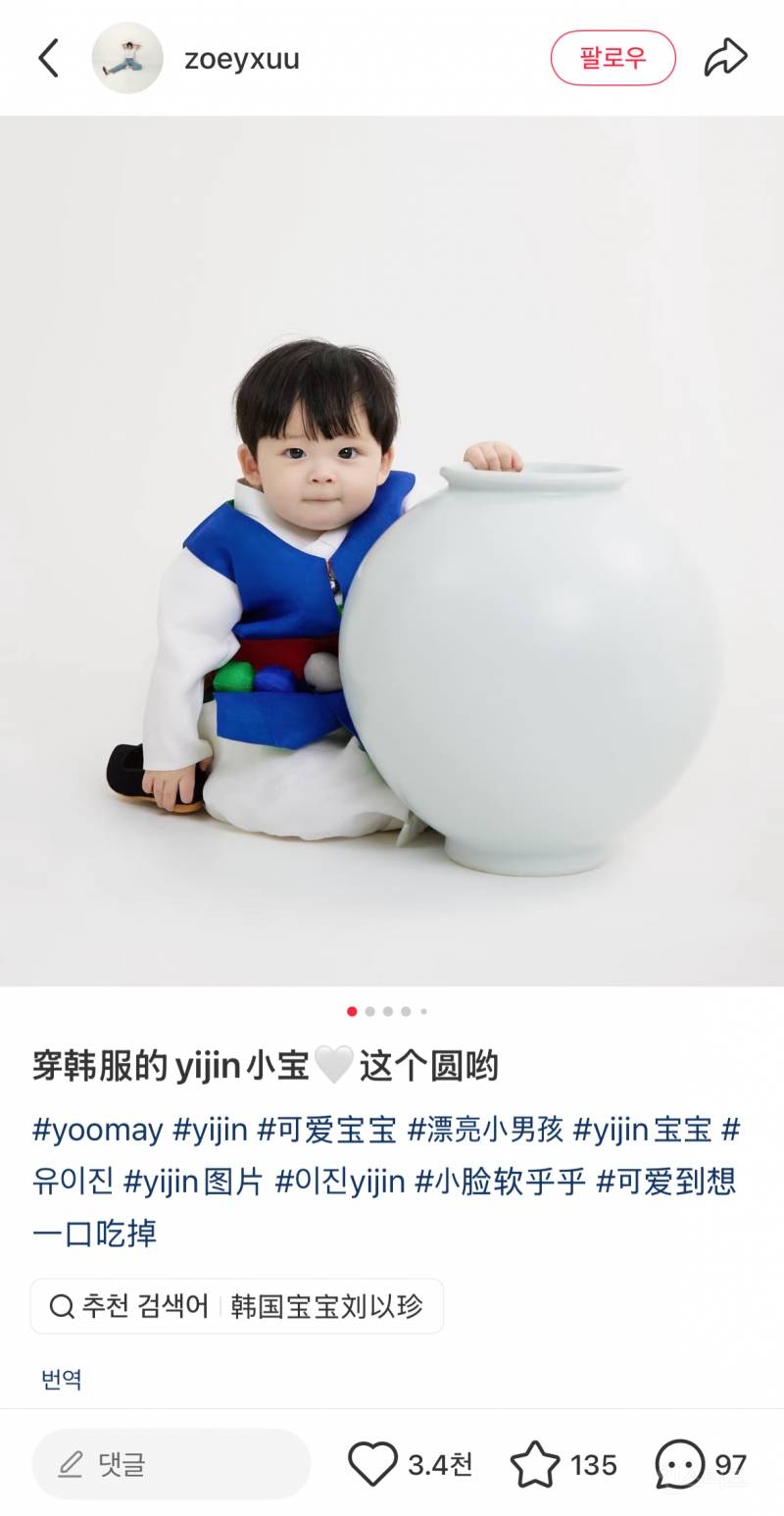Open the 댓글 comment input field
Image resolution: width=784 pixels, height=1516 pixels.
click(171, 1464)
